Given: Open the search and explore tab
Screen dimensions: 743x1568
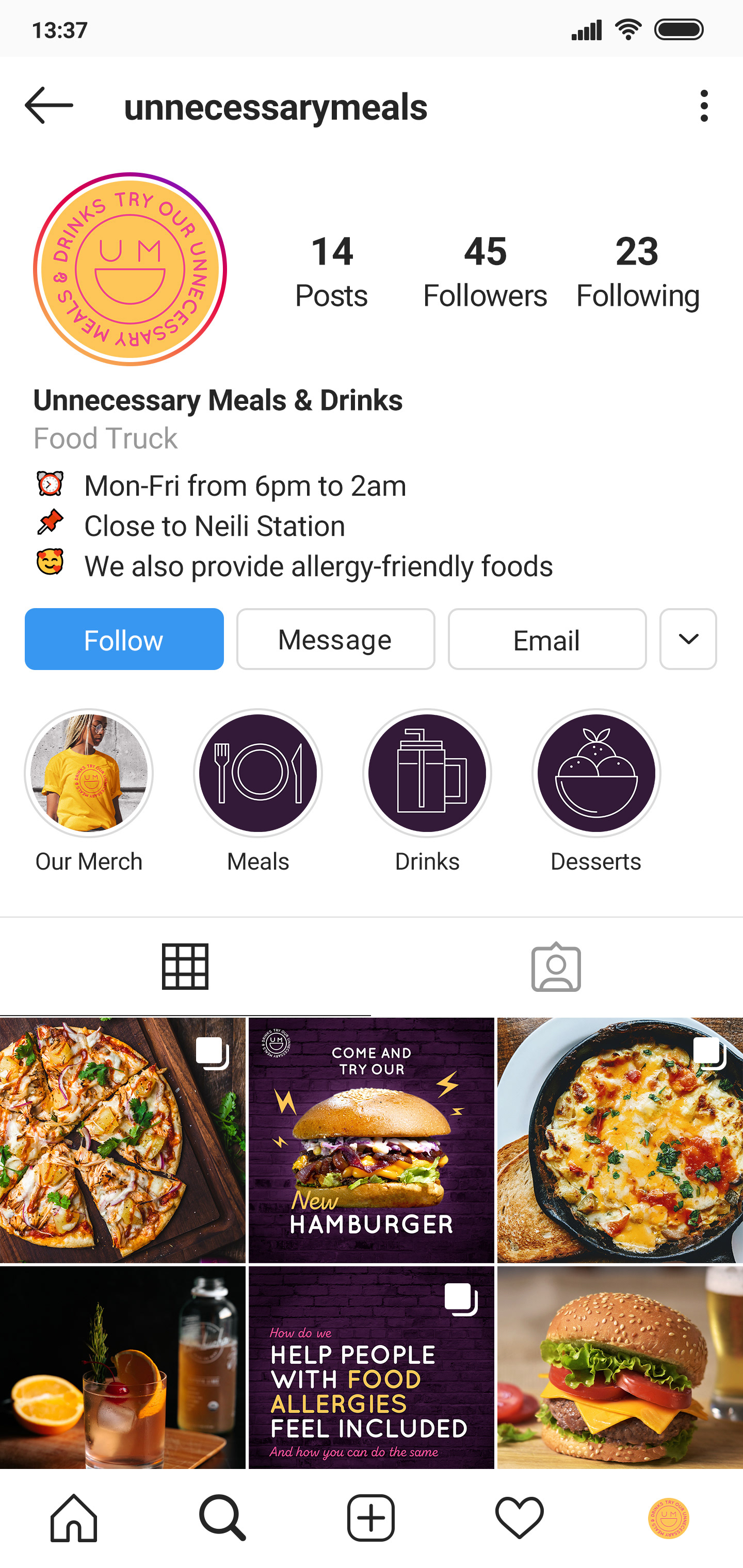Looking at the screenshot, I should click(222, 1518).
